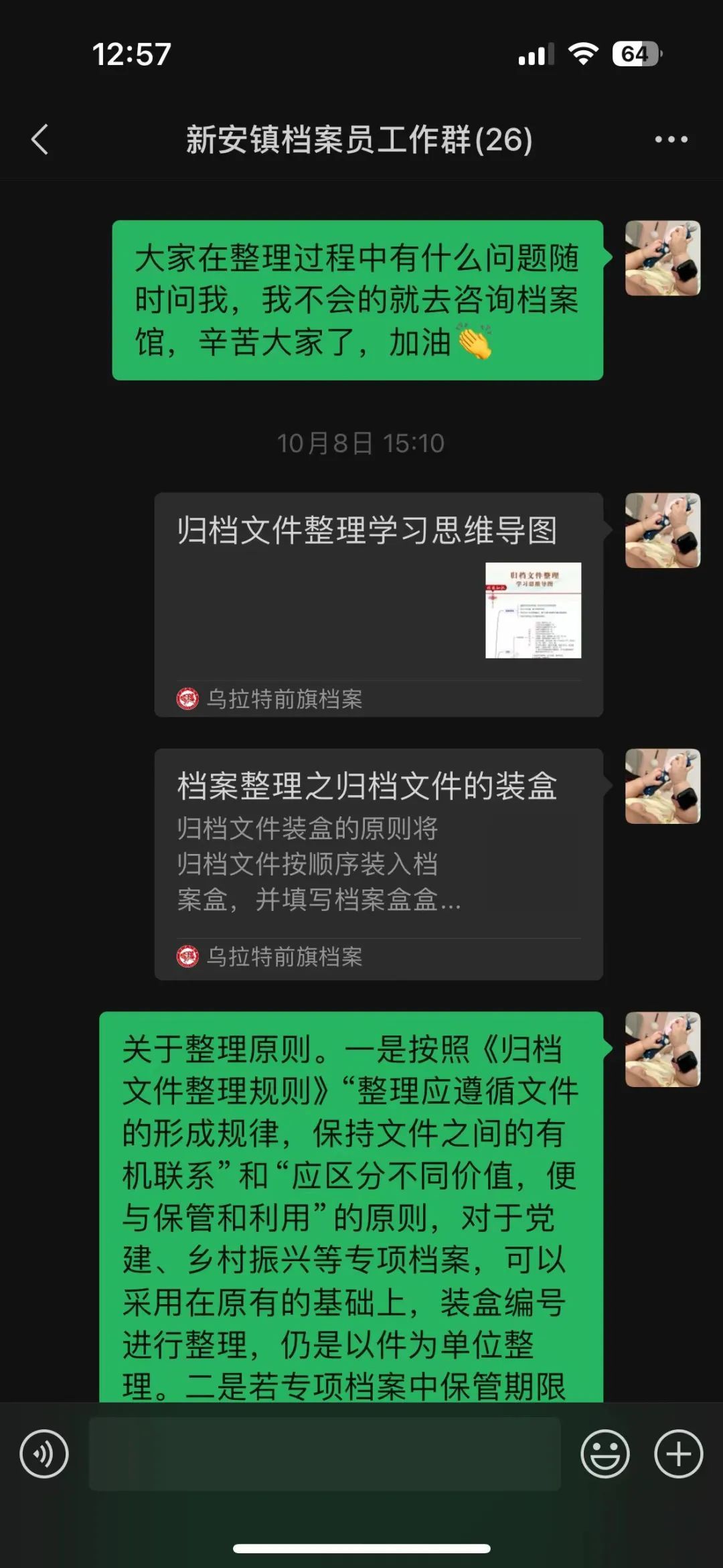Go back from the group chat

click(x=40, y=139)
